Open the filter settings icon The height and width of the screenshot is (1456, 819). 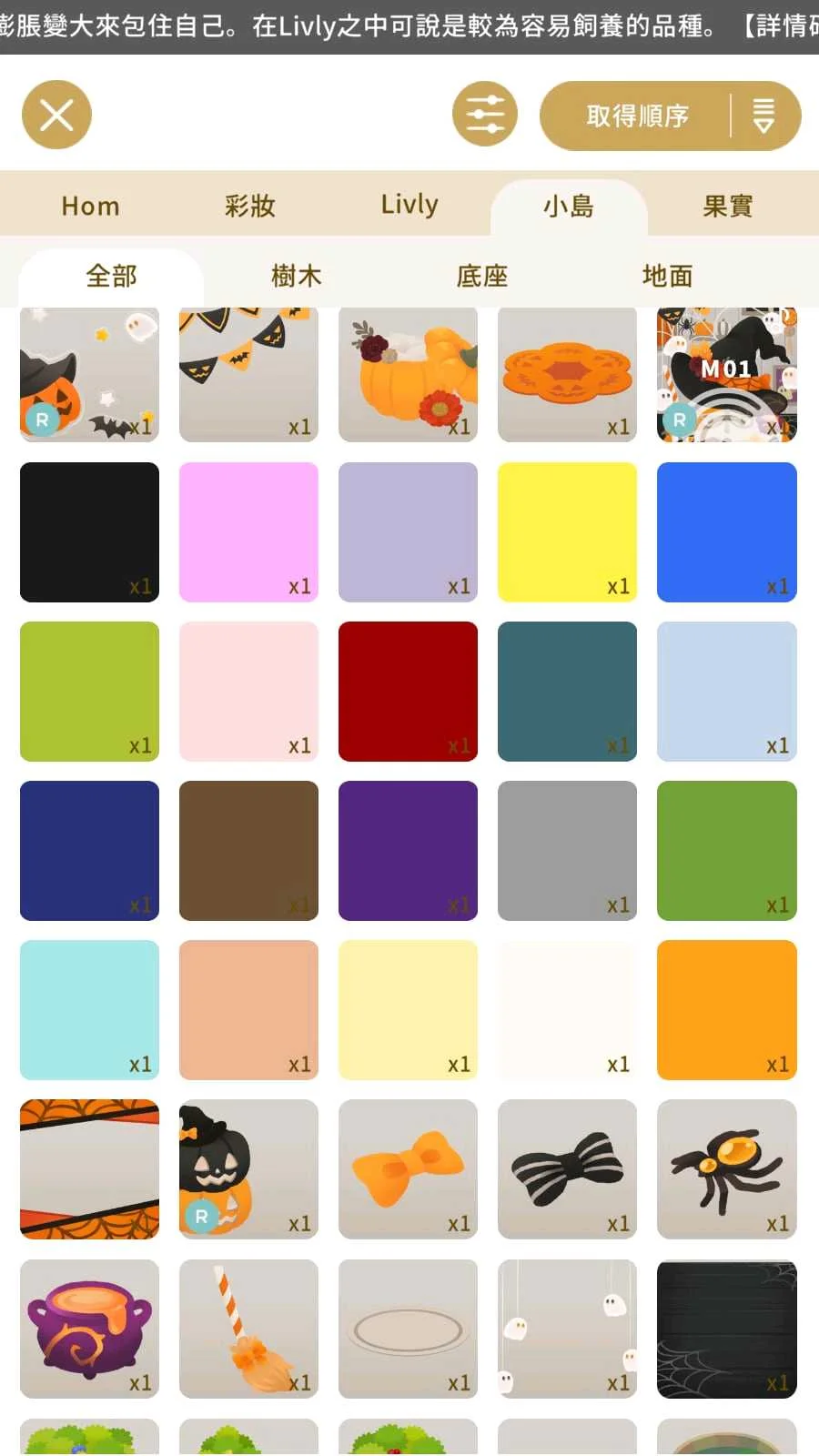point(484,115)
